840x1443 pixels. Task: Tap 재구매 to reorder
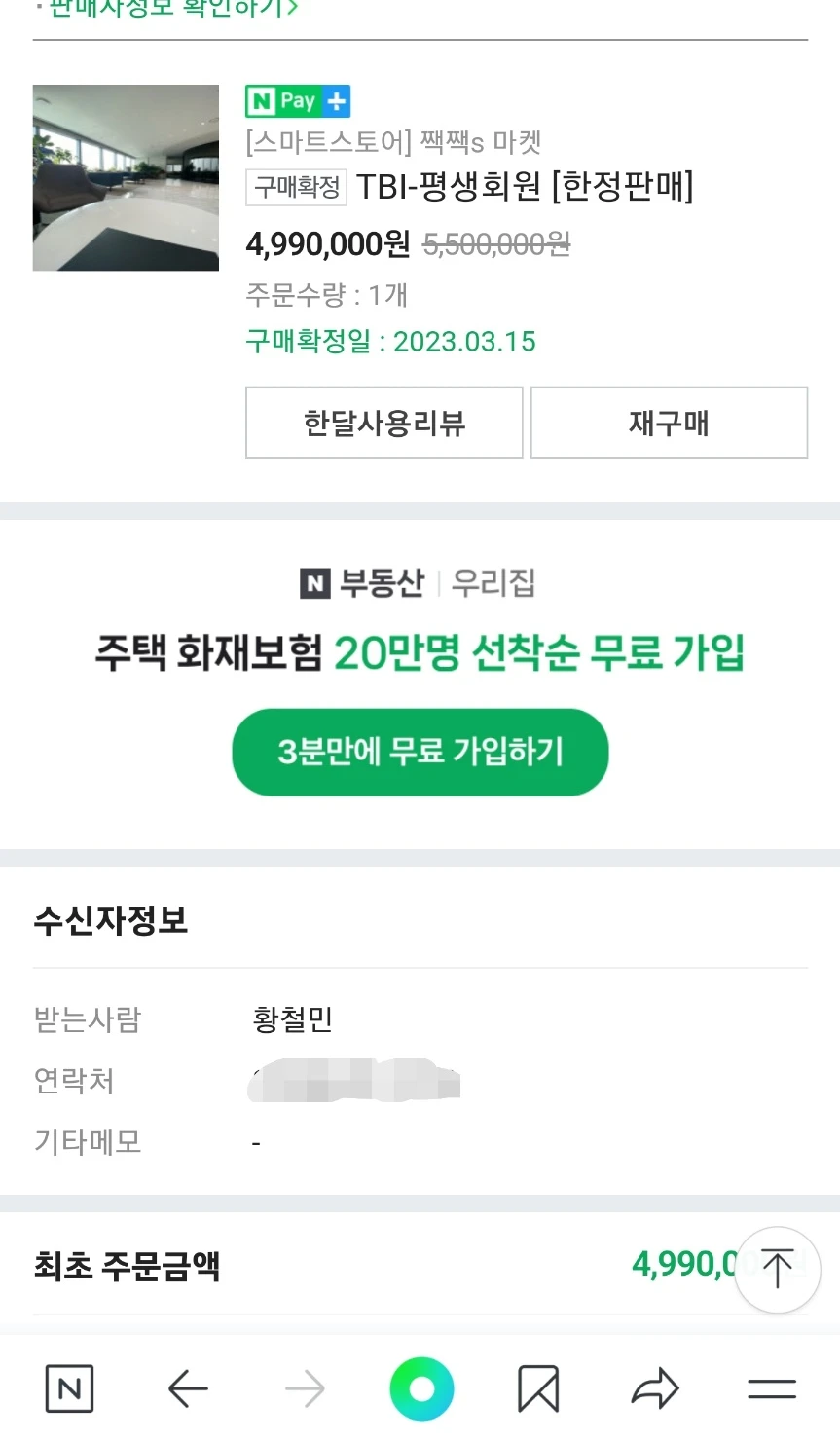(x=670, y=423)
